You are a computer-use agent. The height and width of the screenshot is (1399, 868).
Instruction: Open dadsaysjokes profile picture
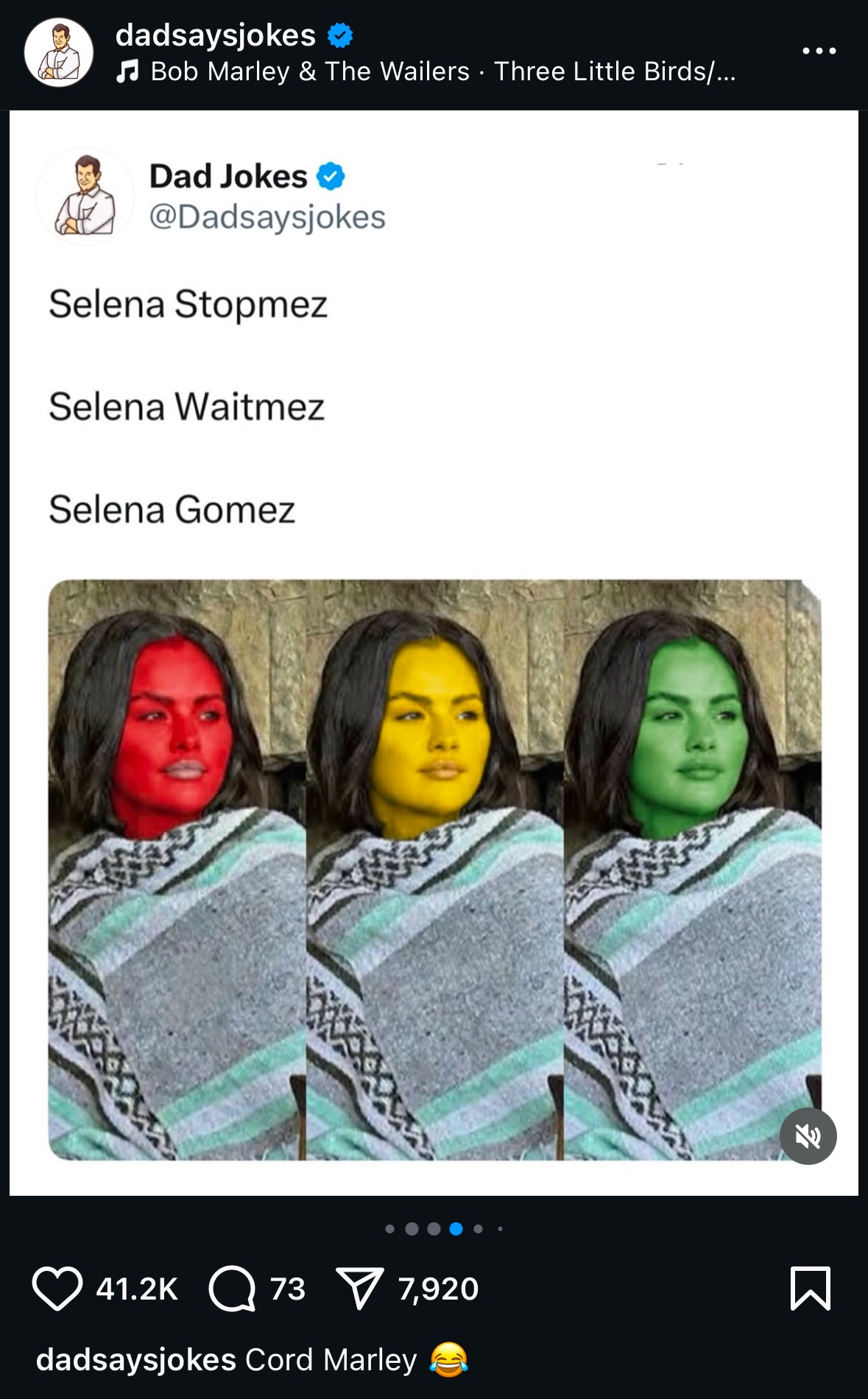(59, 52)
